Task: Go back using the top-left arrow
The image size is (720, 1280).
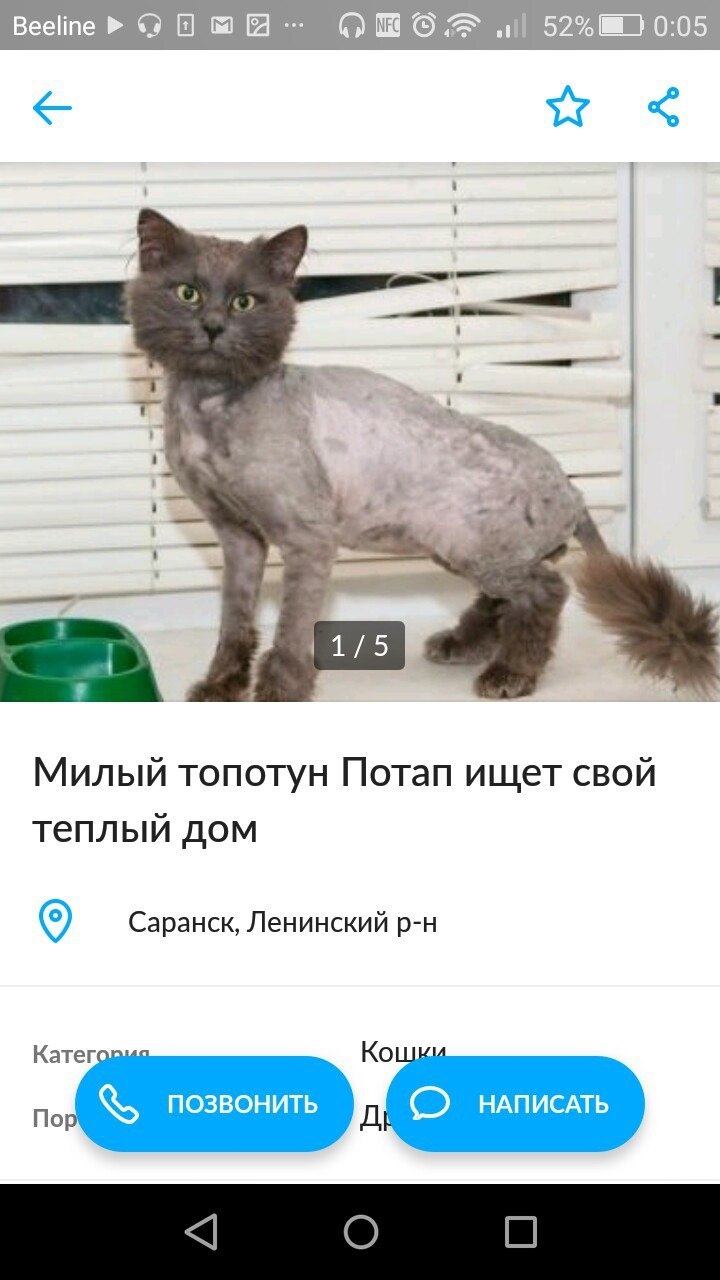Action: [x=52, y=107]
